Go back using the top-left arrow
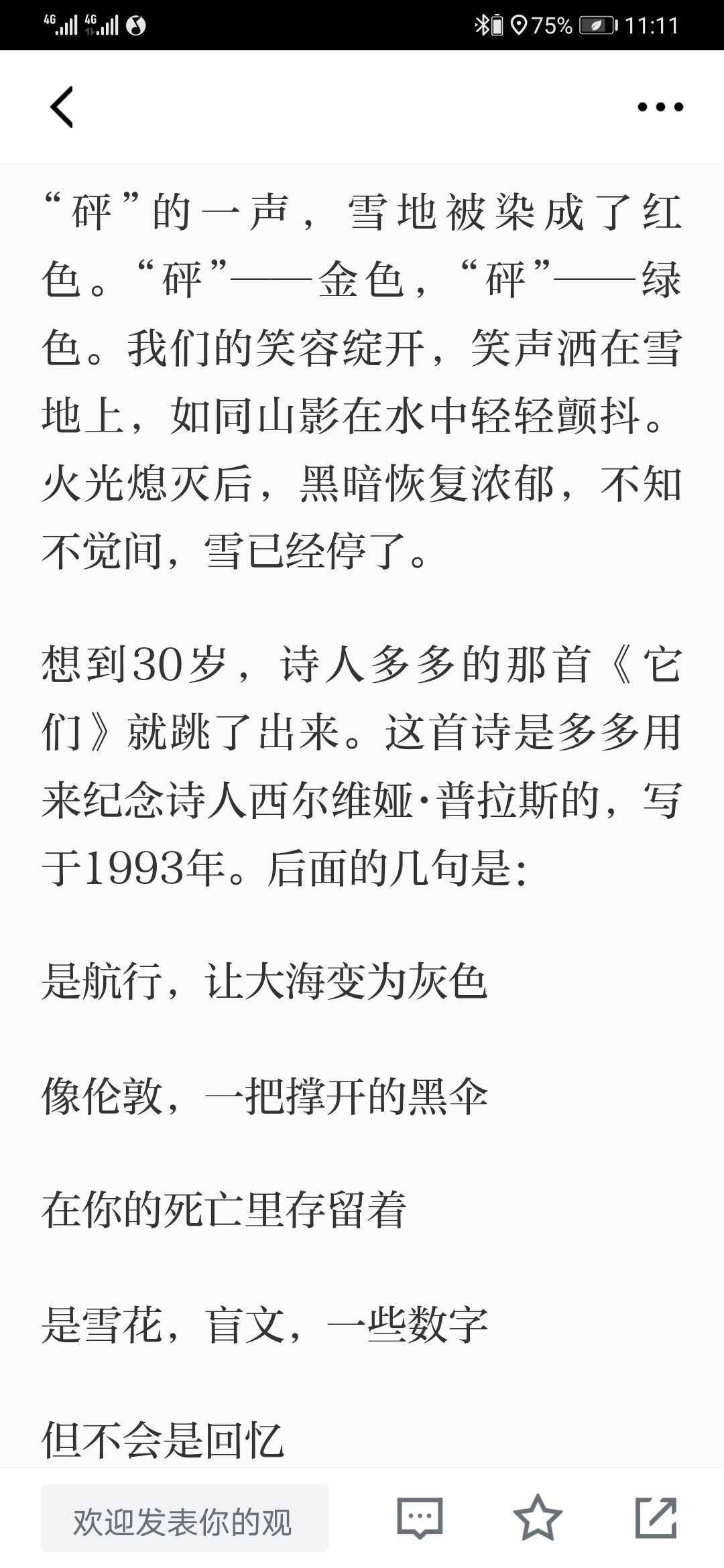This screenshot has width=724, height=1568. point(61,107)
